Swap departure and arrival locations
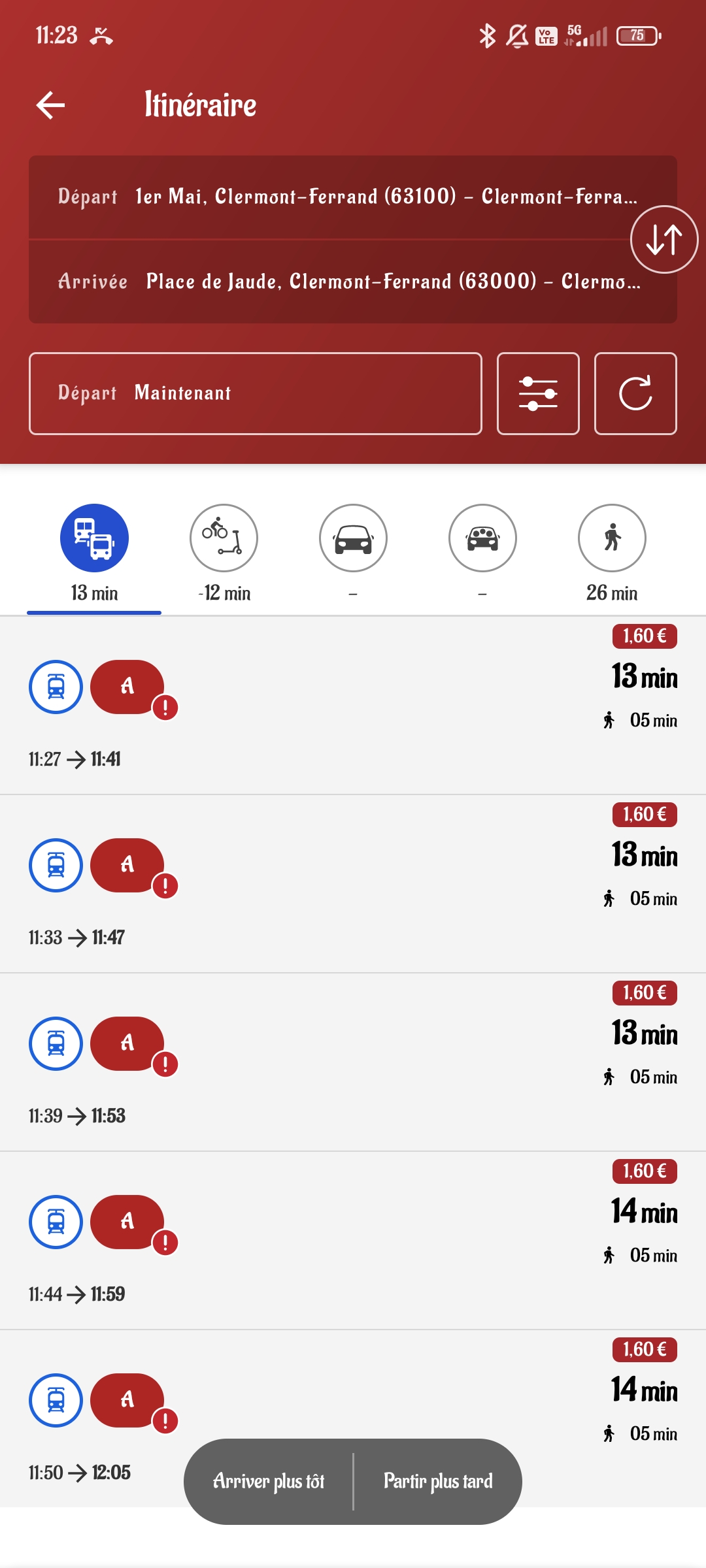The image size is (706, 1568). pos(664,239)
